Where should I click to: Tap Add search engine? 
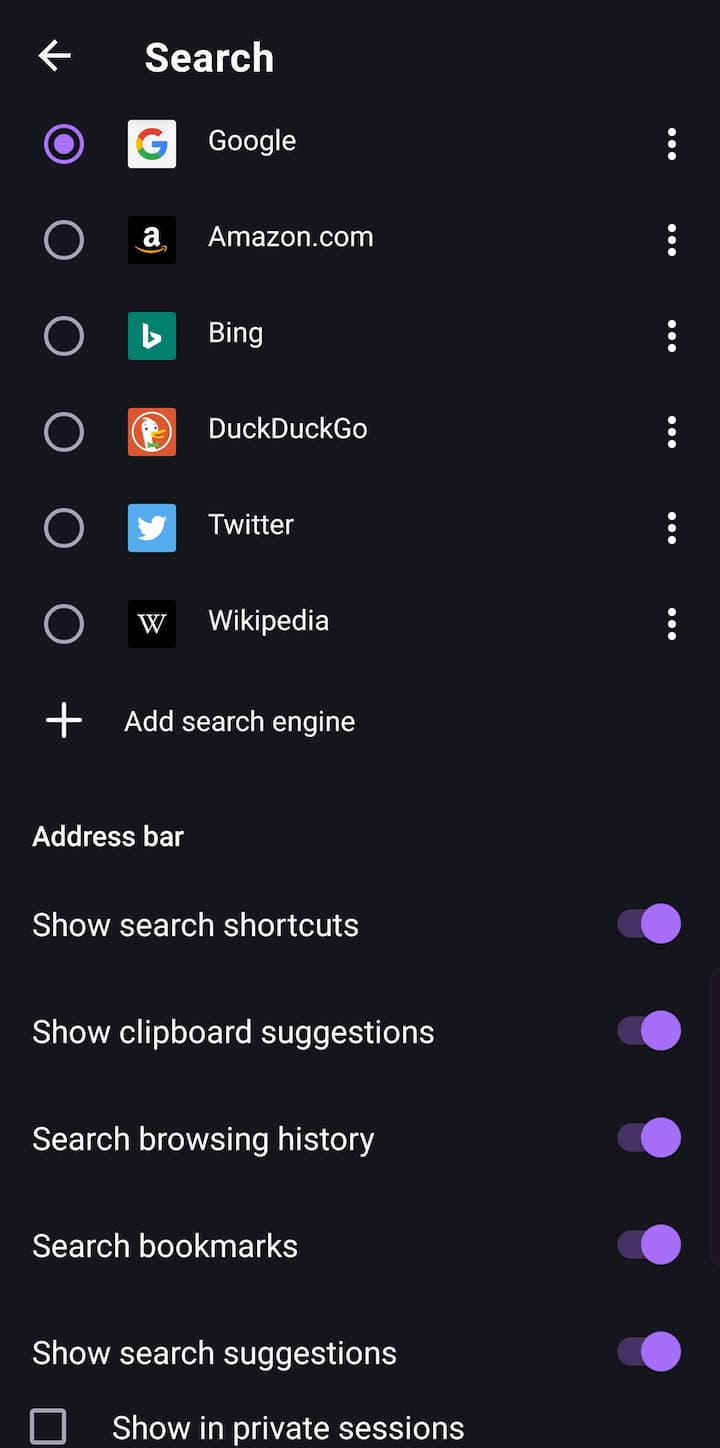[x=239, y=720]
